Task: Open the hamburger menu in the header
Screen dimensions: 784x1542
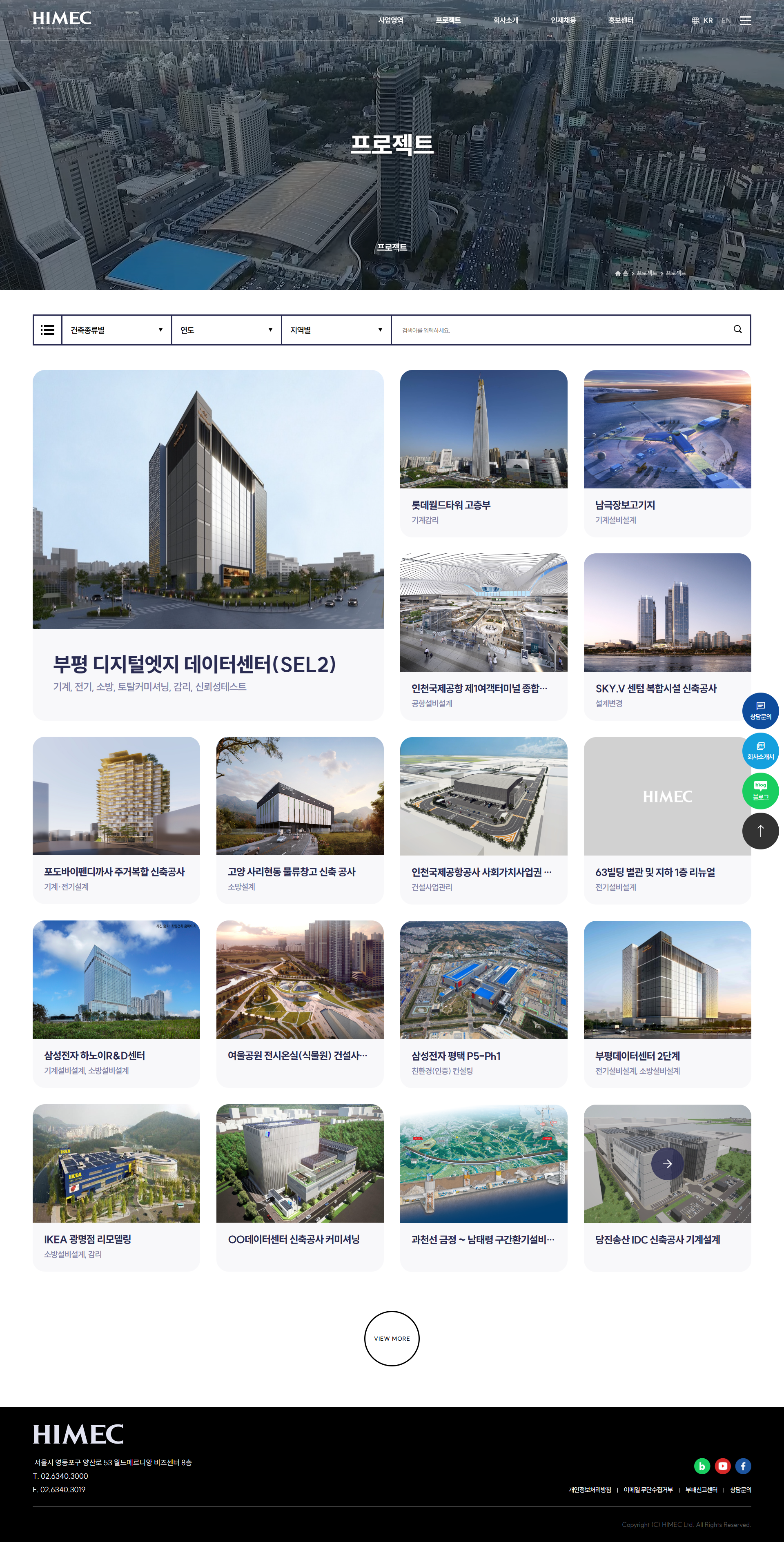Action: click(745, 20)
